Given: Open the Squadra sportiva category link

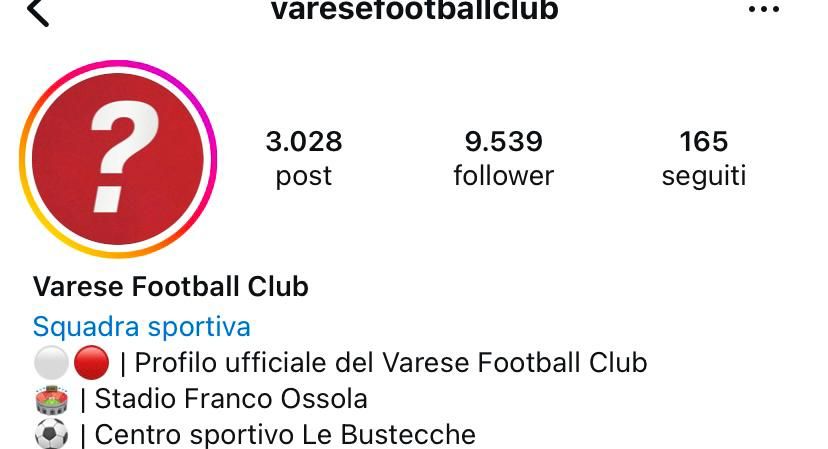Looking at the screenshot, I should (141, 327).
